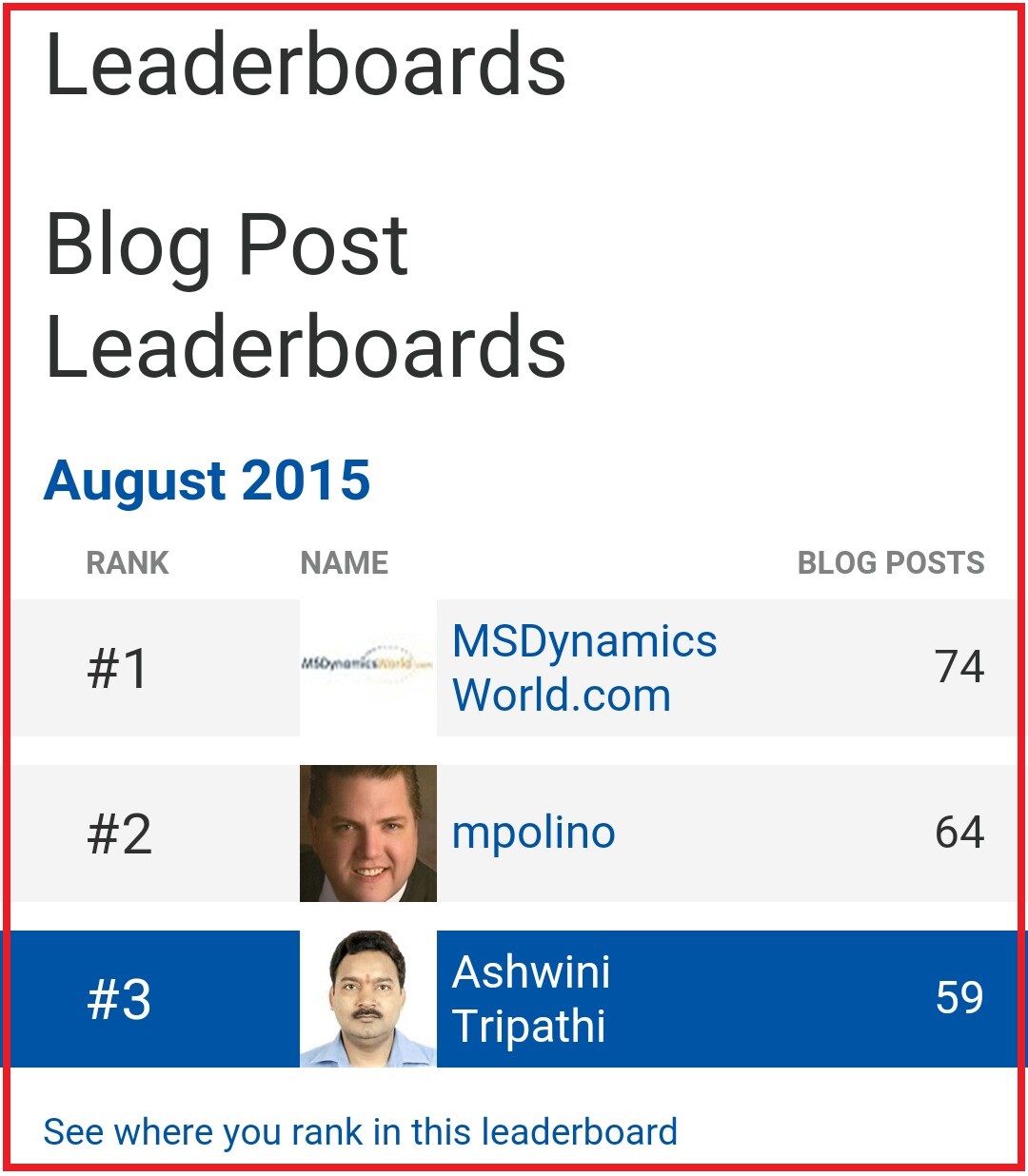Tap the MSDynamicsWorld logo thumbnail
Viewport: 1028px width, 1176px height.
367,666
